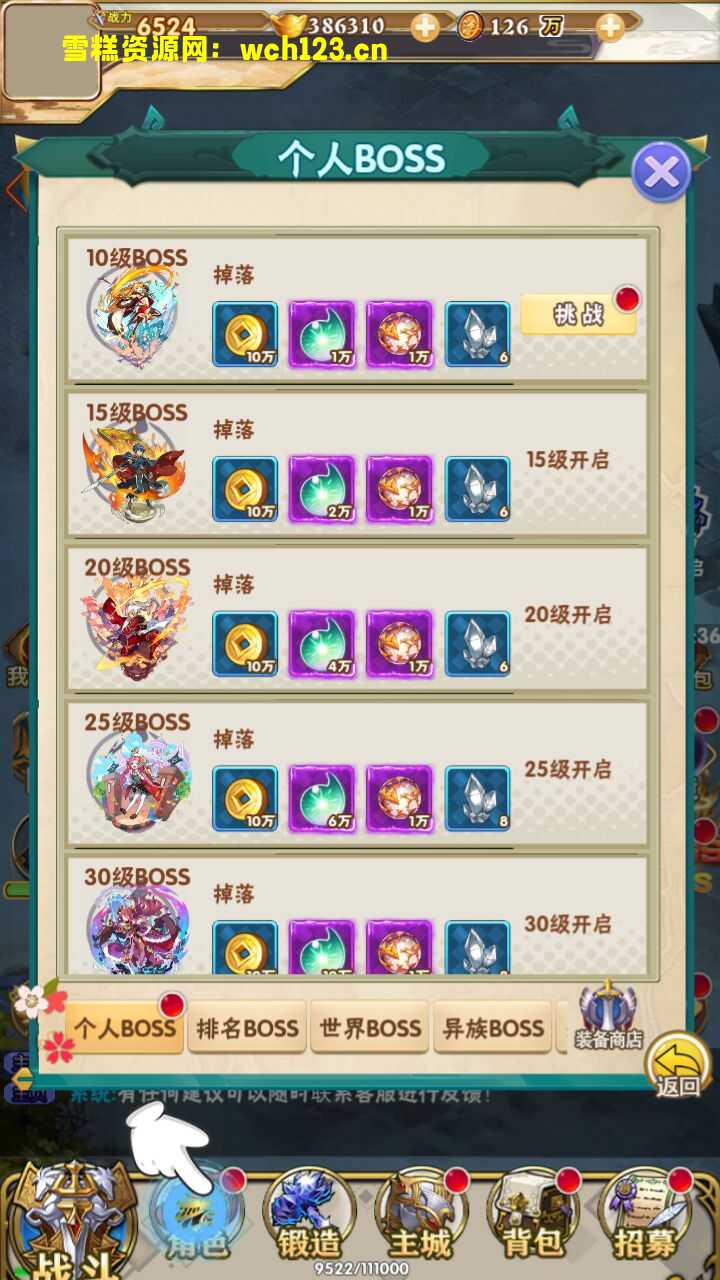
Task: Select the 个人BOSS tab
Action: (124, 1028)
